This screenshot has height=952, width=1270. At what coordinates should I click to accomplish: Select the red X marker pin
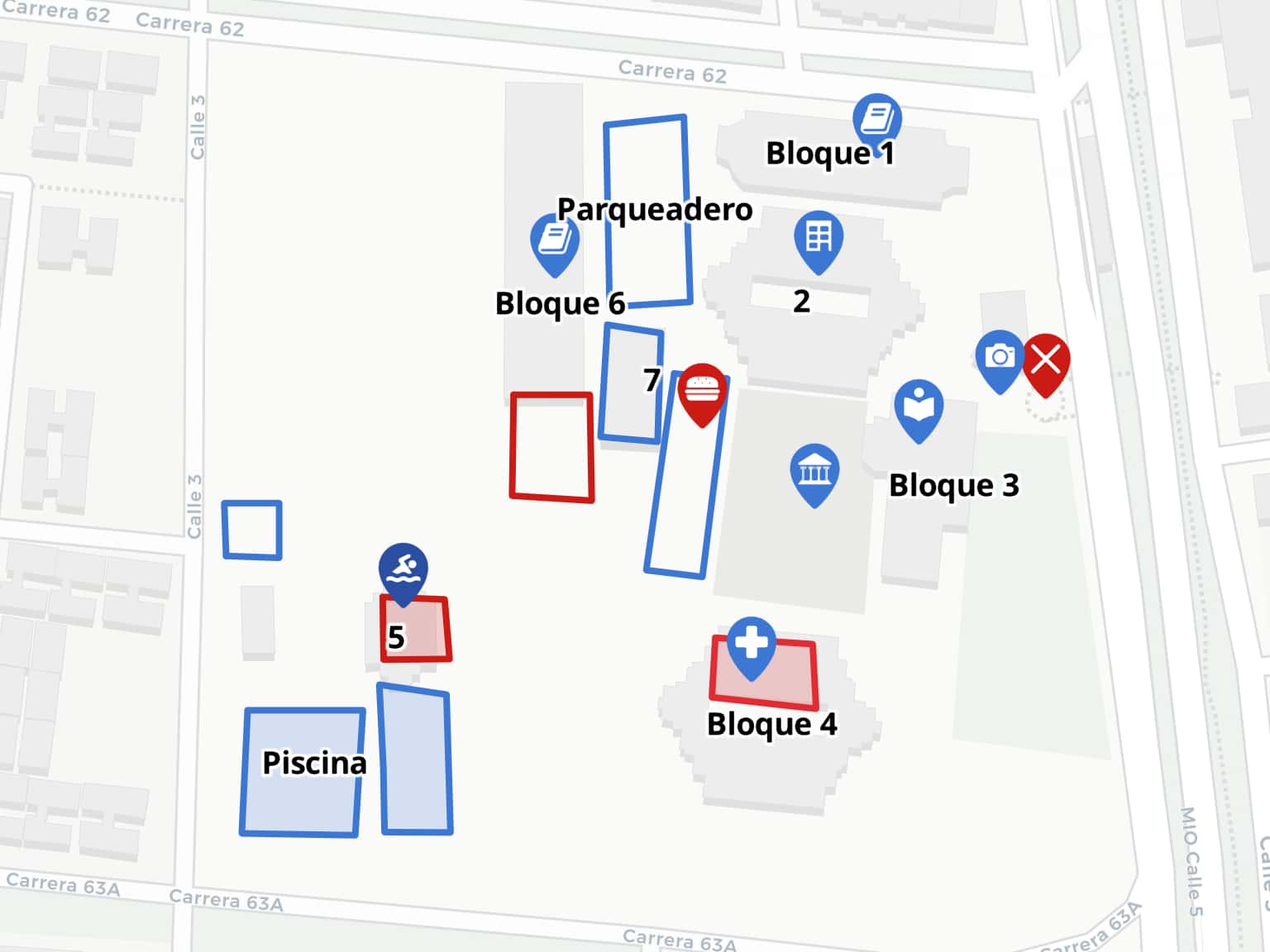1046,360
